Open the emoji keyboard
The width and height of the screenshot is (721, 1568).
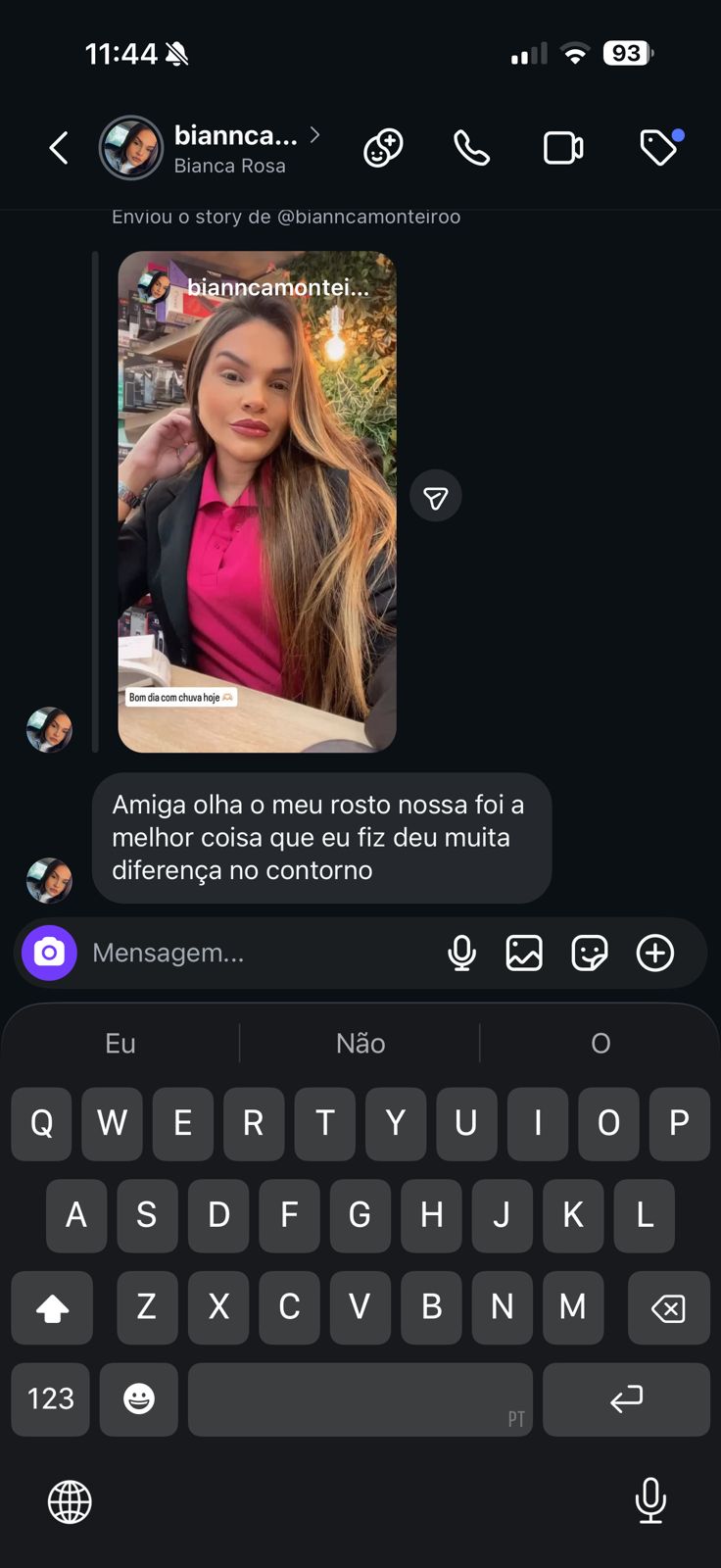(x=139, y=1398)
